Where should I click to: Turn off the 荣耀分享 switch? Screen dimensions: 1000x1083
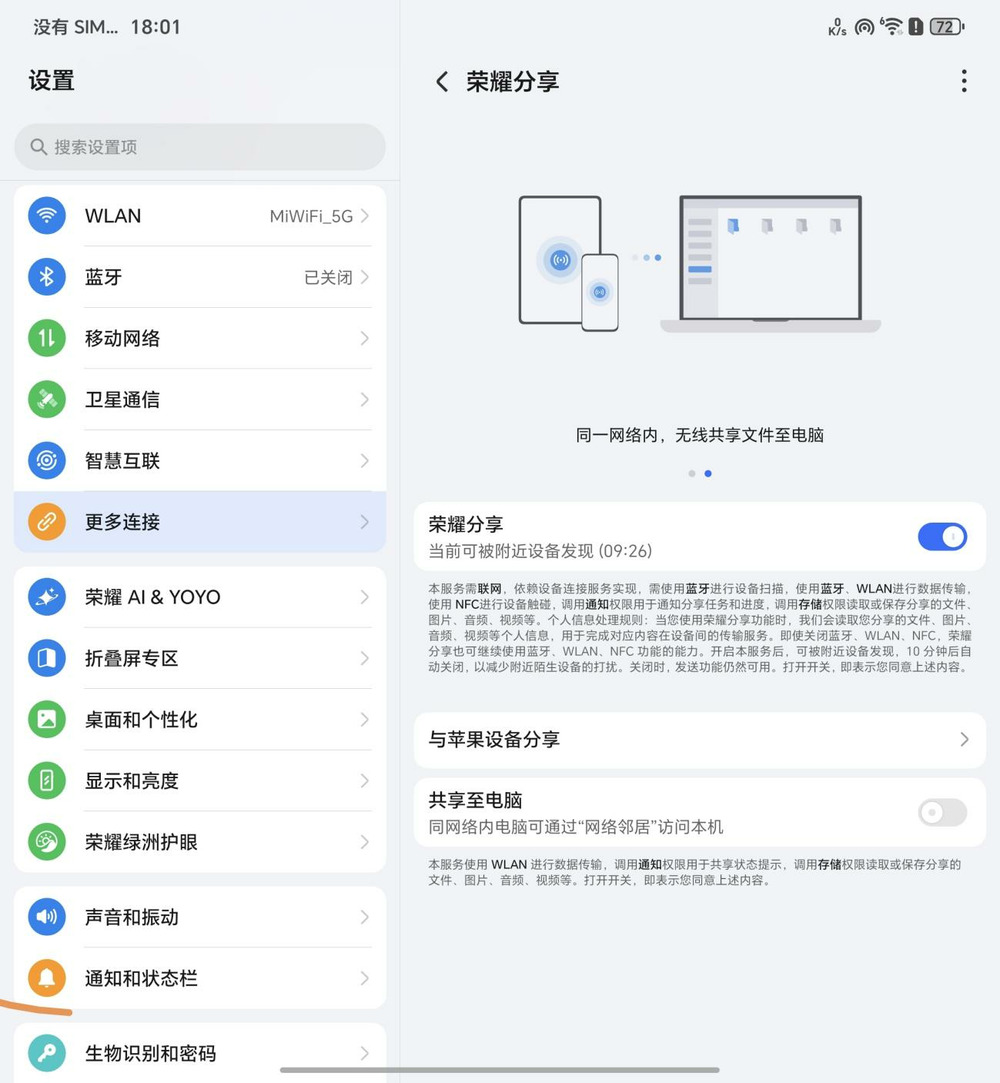coord(941,537)
